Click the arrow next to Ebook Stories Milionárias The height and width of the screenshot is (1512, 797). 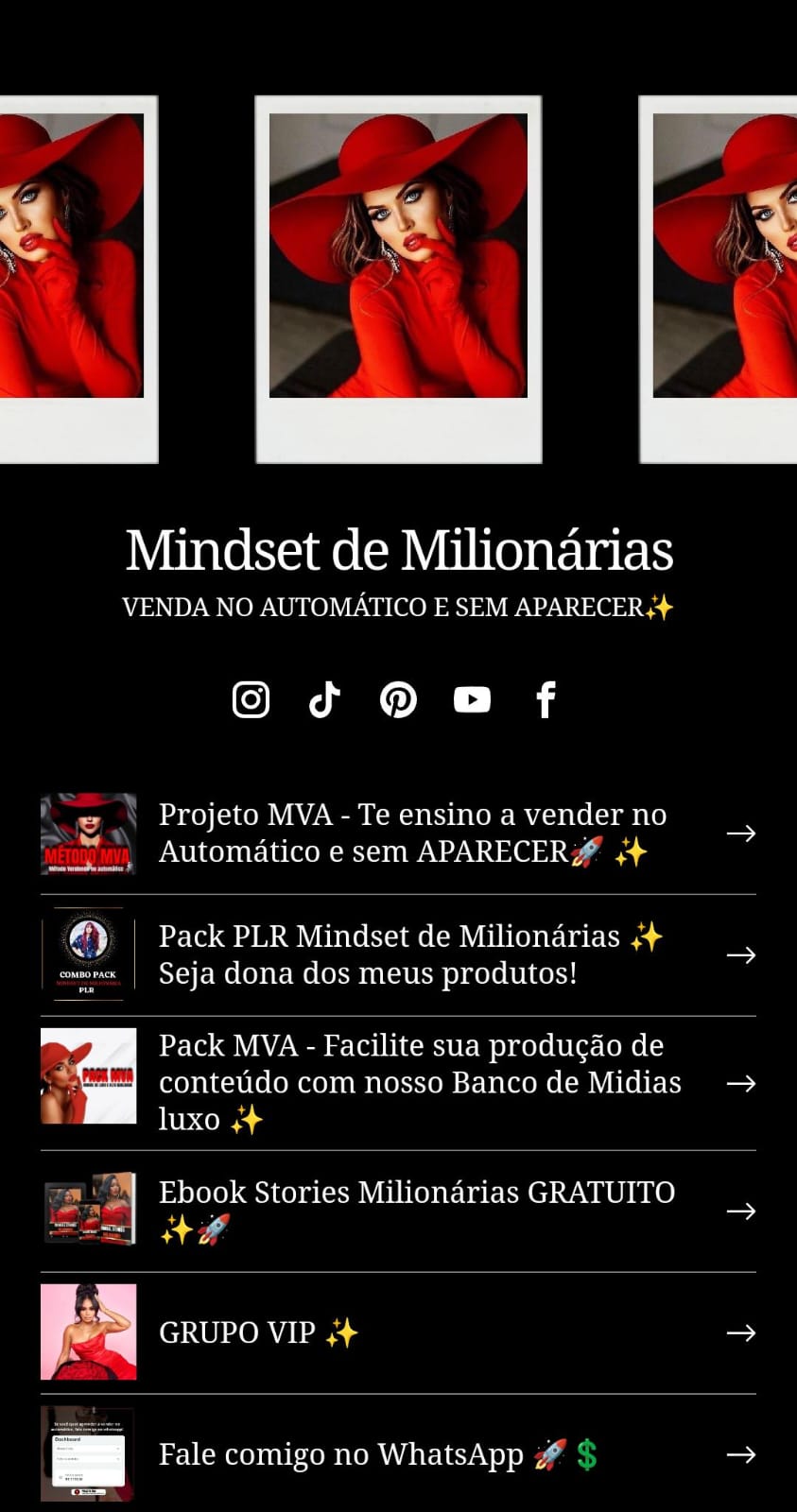(x=741, y=1211)
